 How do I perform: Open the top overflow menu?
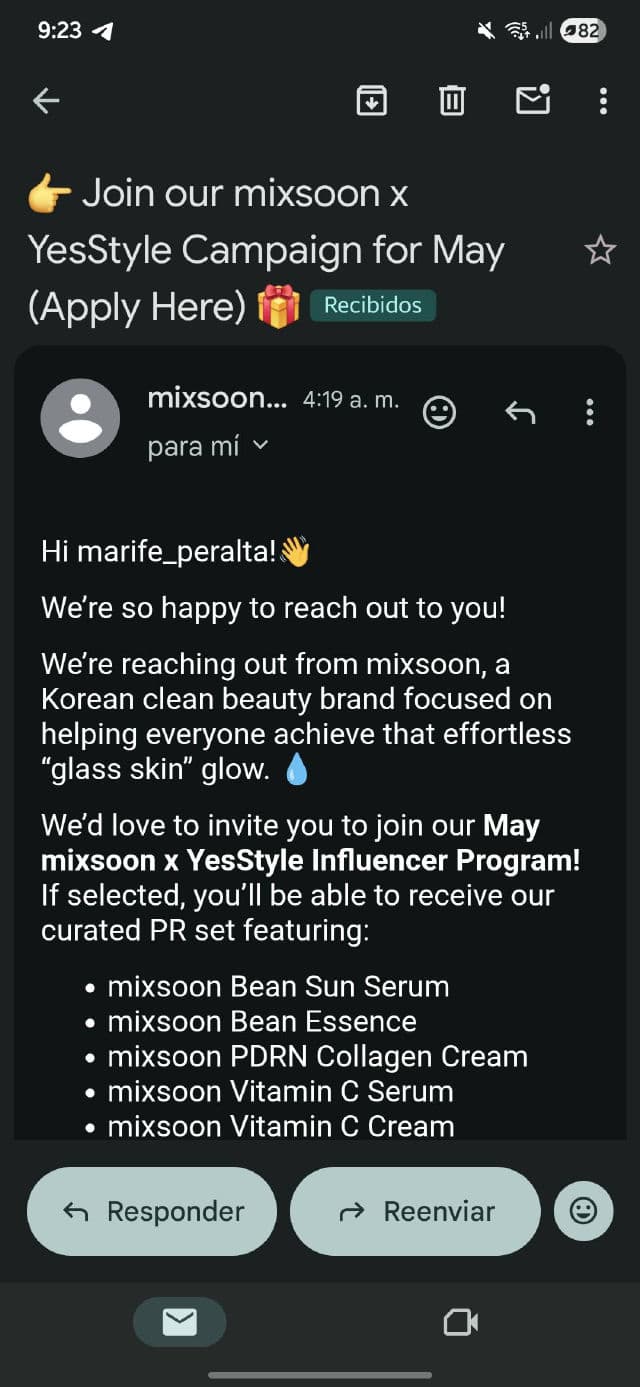[602, 100]
